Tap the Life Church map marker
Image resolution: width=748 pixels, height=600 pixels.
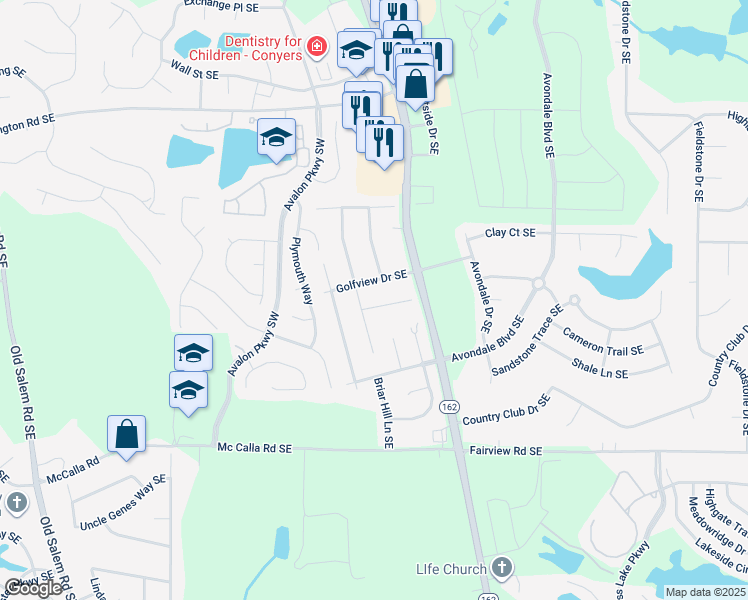[502, 569]
